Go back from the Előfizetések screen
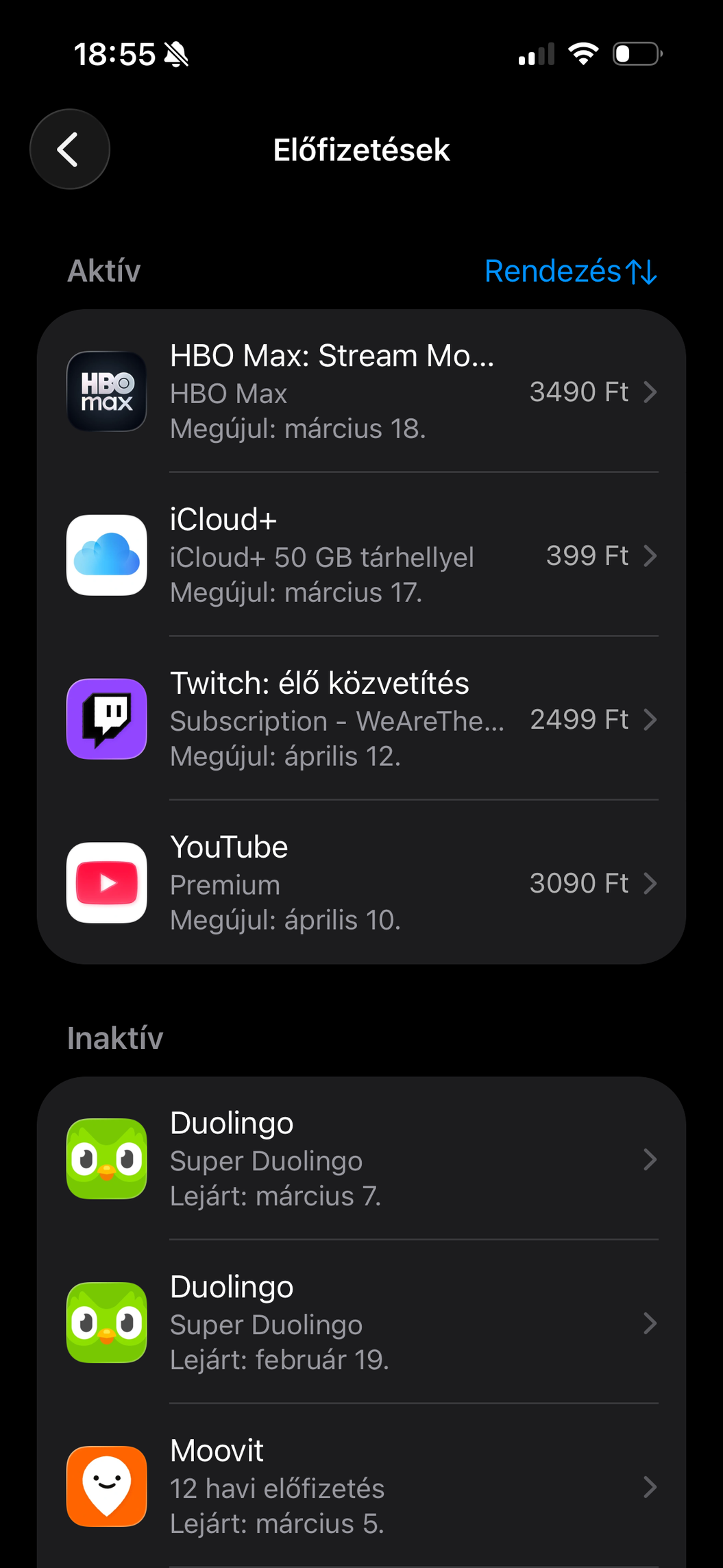723x1568 pixels. point(69,149)
